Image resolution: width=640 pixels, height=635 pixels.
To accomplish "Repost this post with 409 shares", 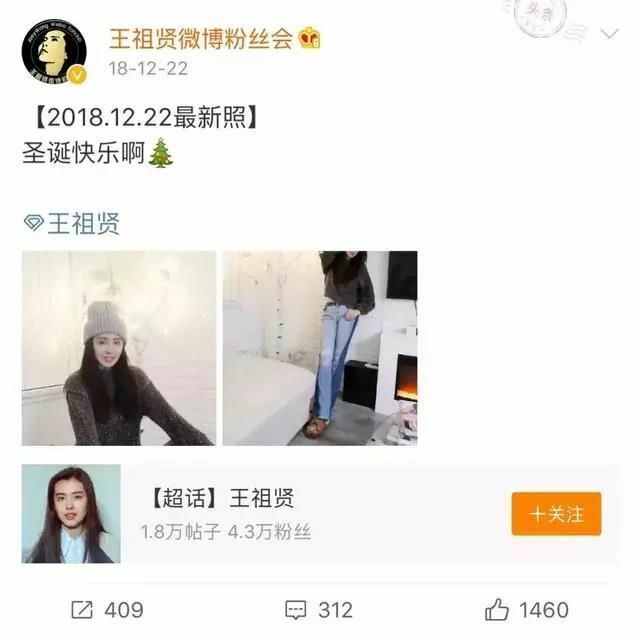I will (x=107, y=609).
